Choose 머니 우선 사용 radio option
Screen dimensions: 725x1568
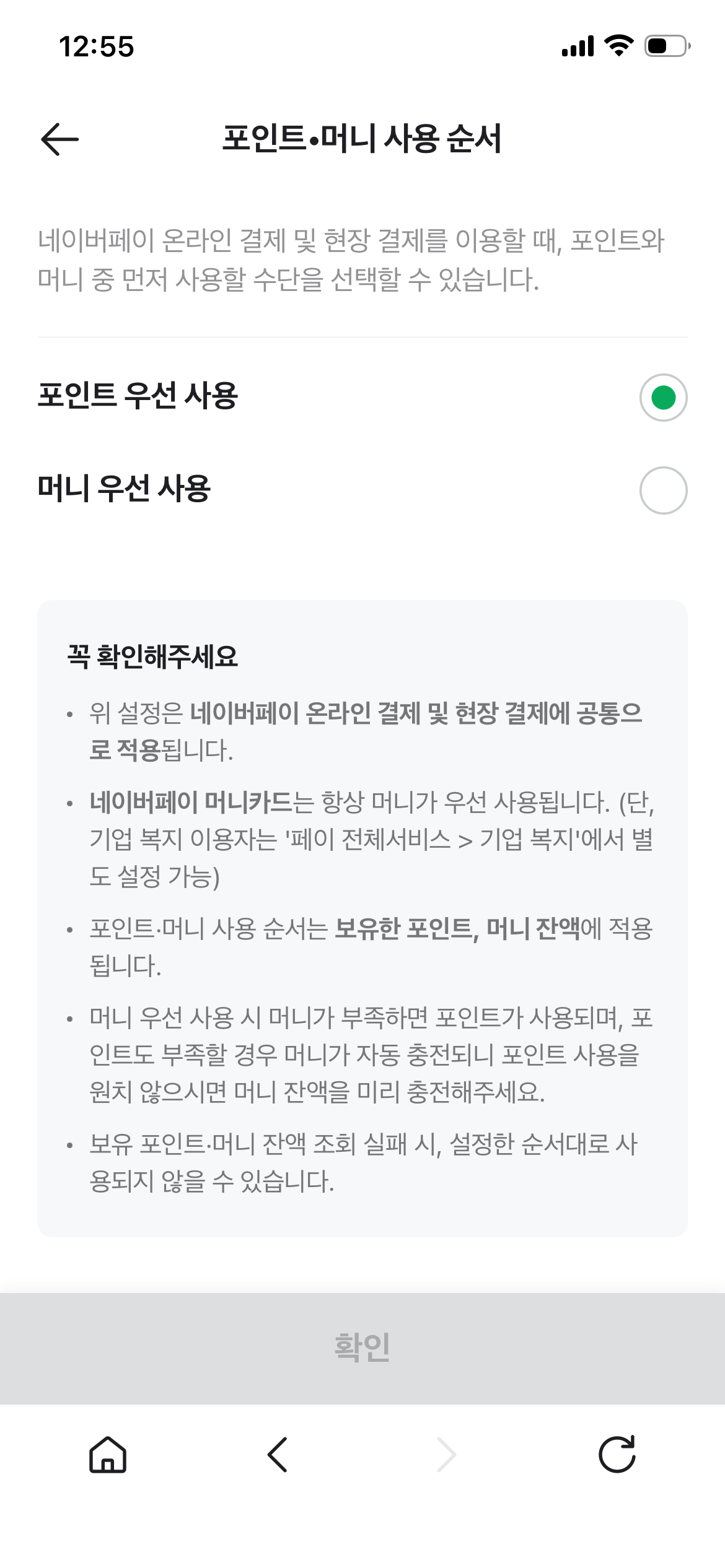tap(663, 490)
